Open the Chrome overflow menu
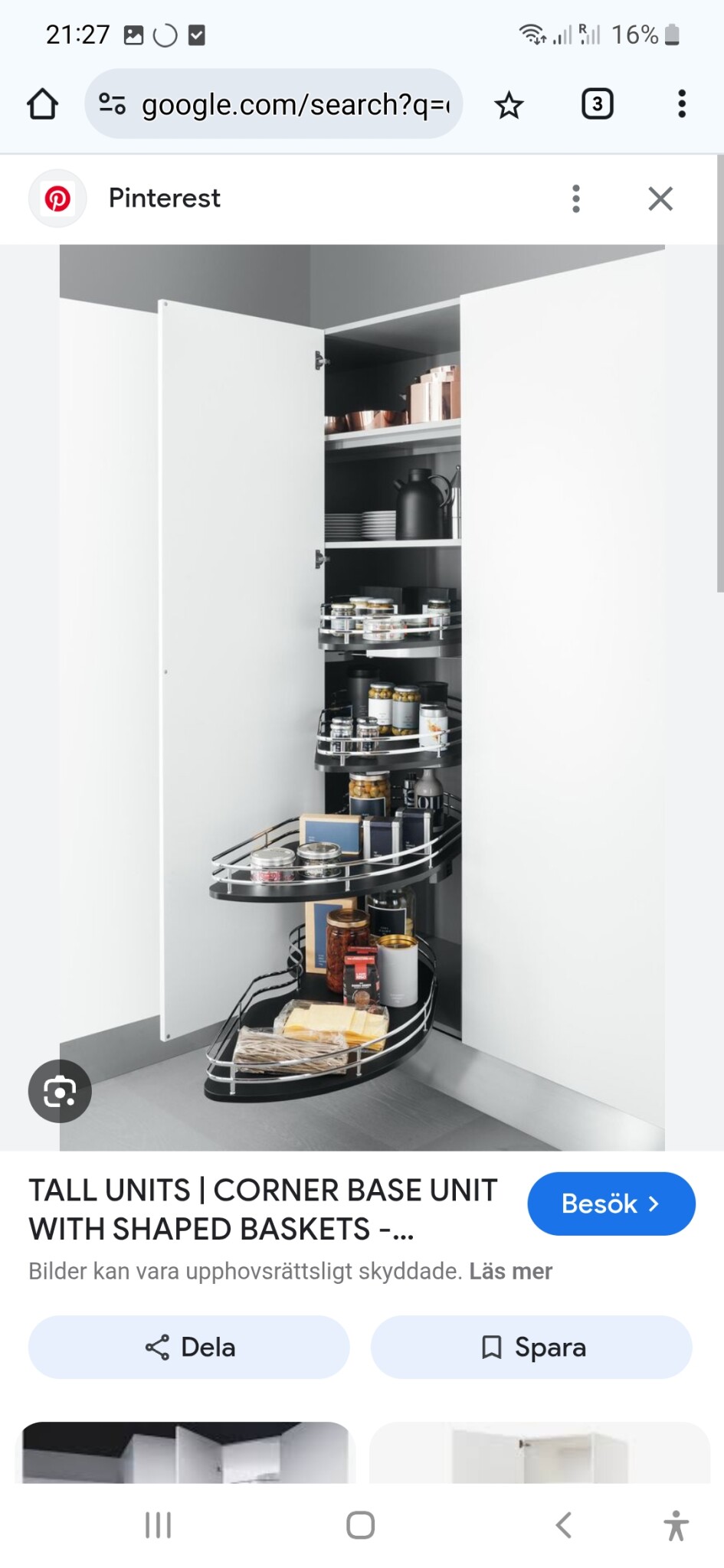The image size is (724, 1568). (x=681, y=104)
